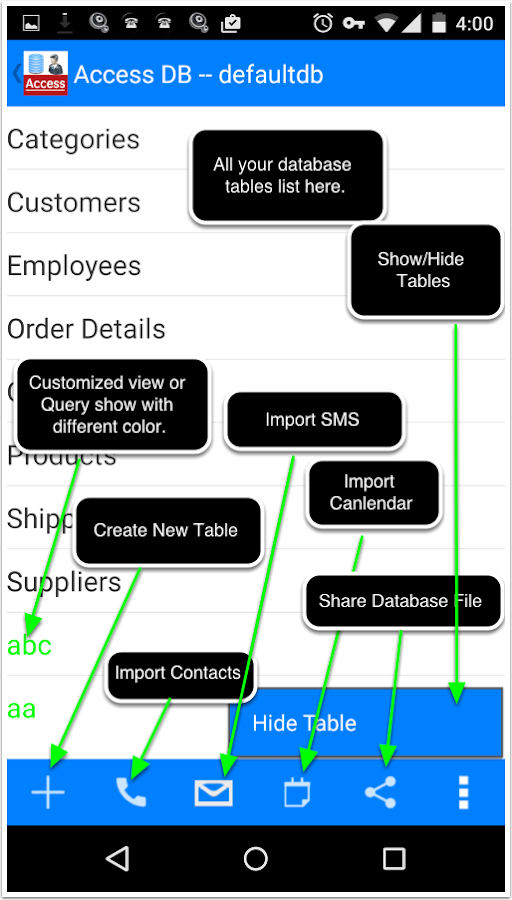512x900 pixels.
Task: Select the Hide Table option
Action: point(366,723)
